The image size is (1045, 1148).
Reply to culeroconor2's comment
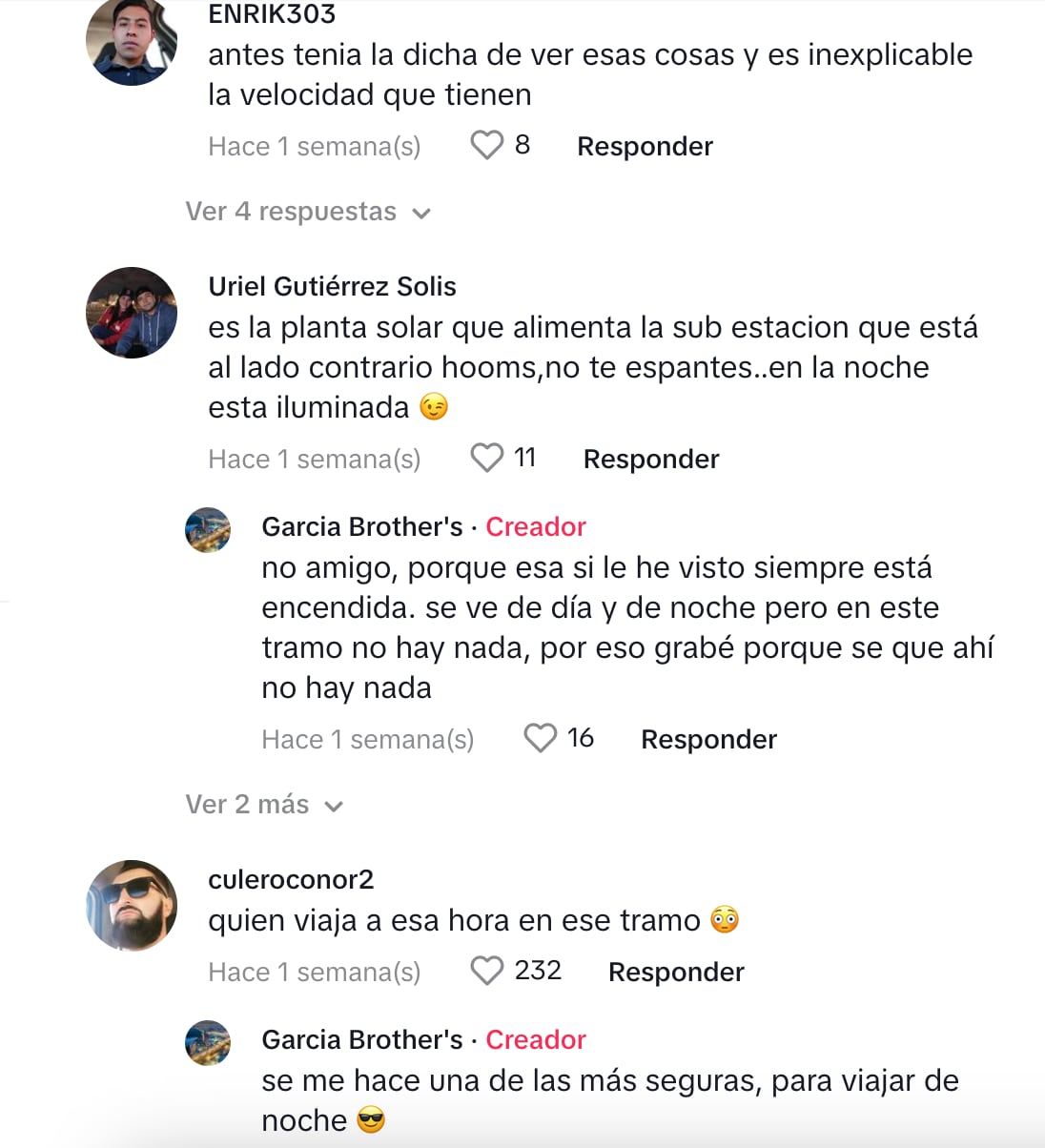(x=676, y=973)
